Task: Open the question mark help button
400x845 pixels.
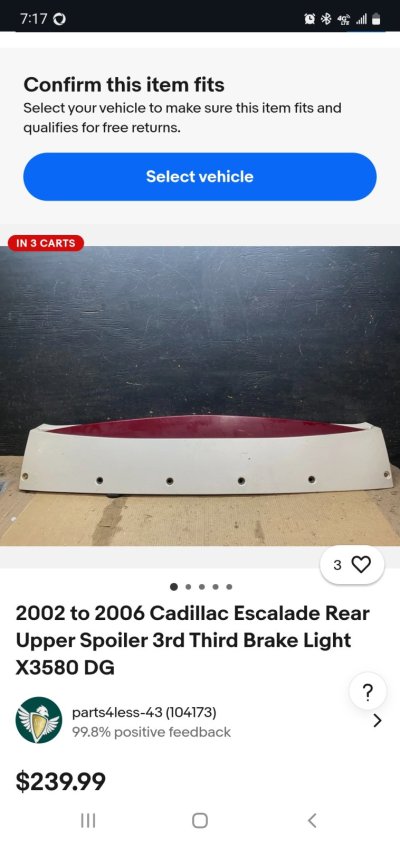Action: [x=368, y=692]
